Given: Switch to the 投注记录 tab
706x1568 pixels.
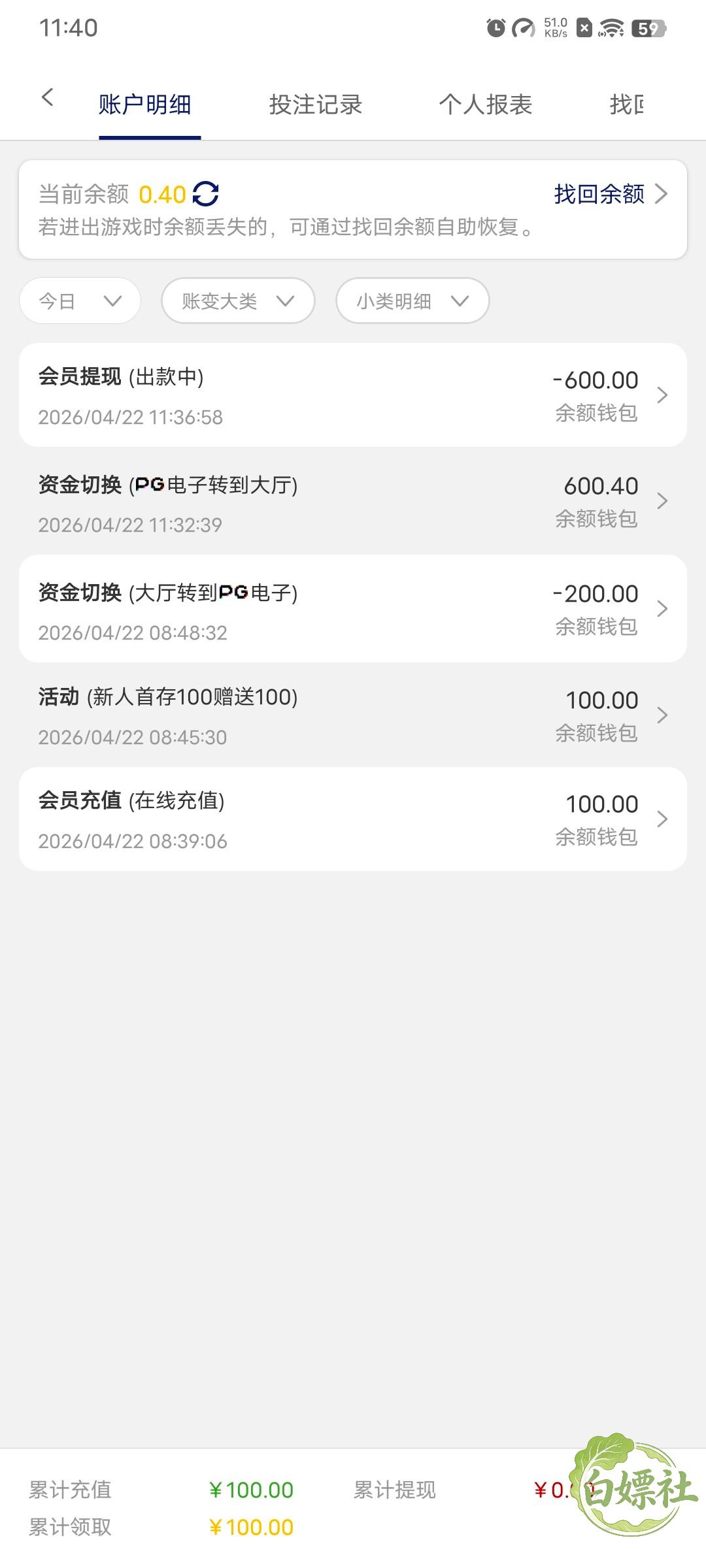Looking at the screenshot, I should 316,105.
